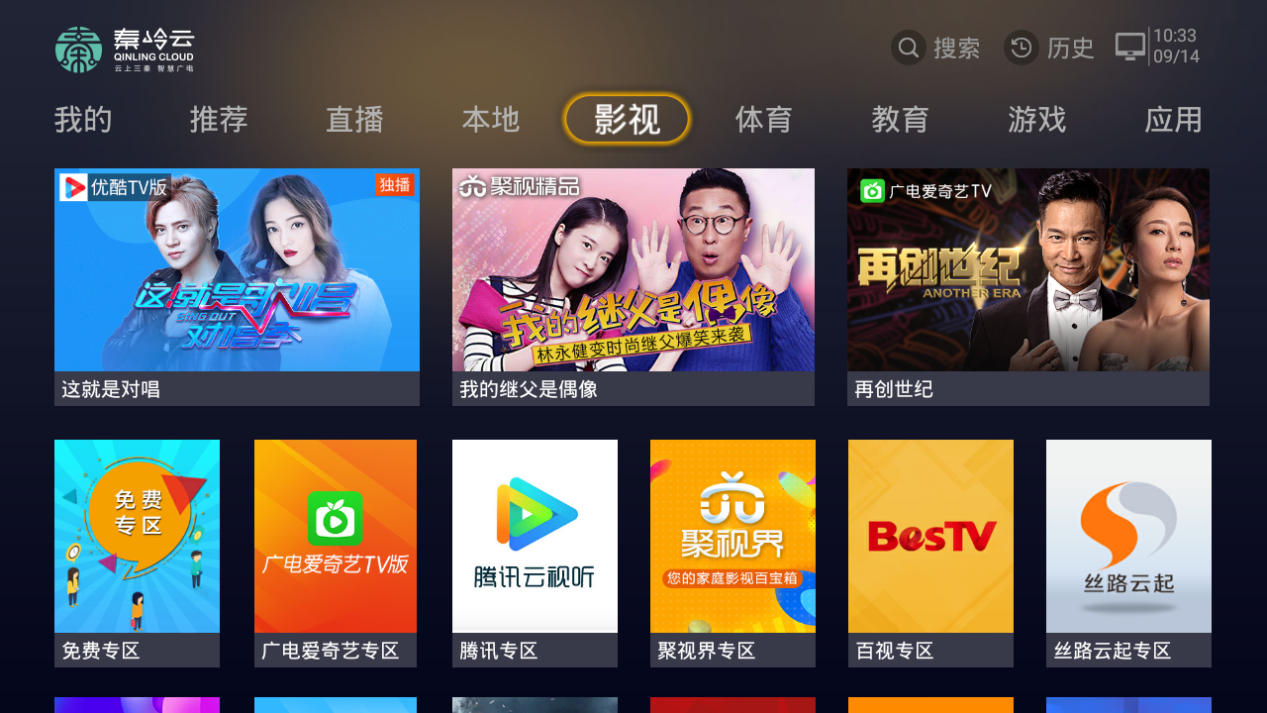Viewport: 1267px width, 713px height.
Task: Switch to the 本地 tab
Action: pos(491,120)
